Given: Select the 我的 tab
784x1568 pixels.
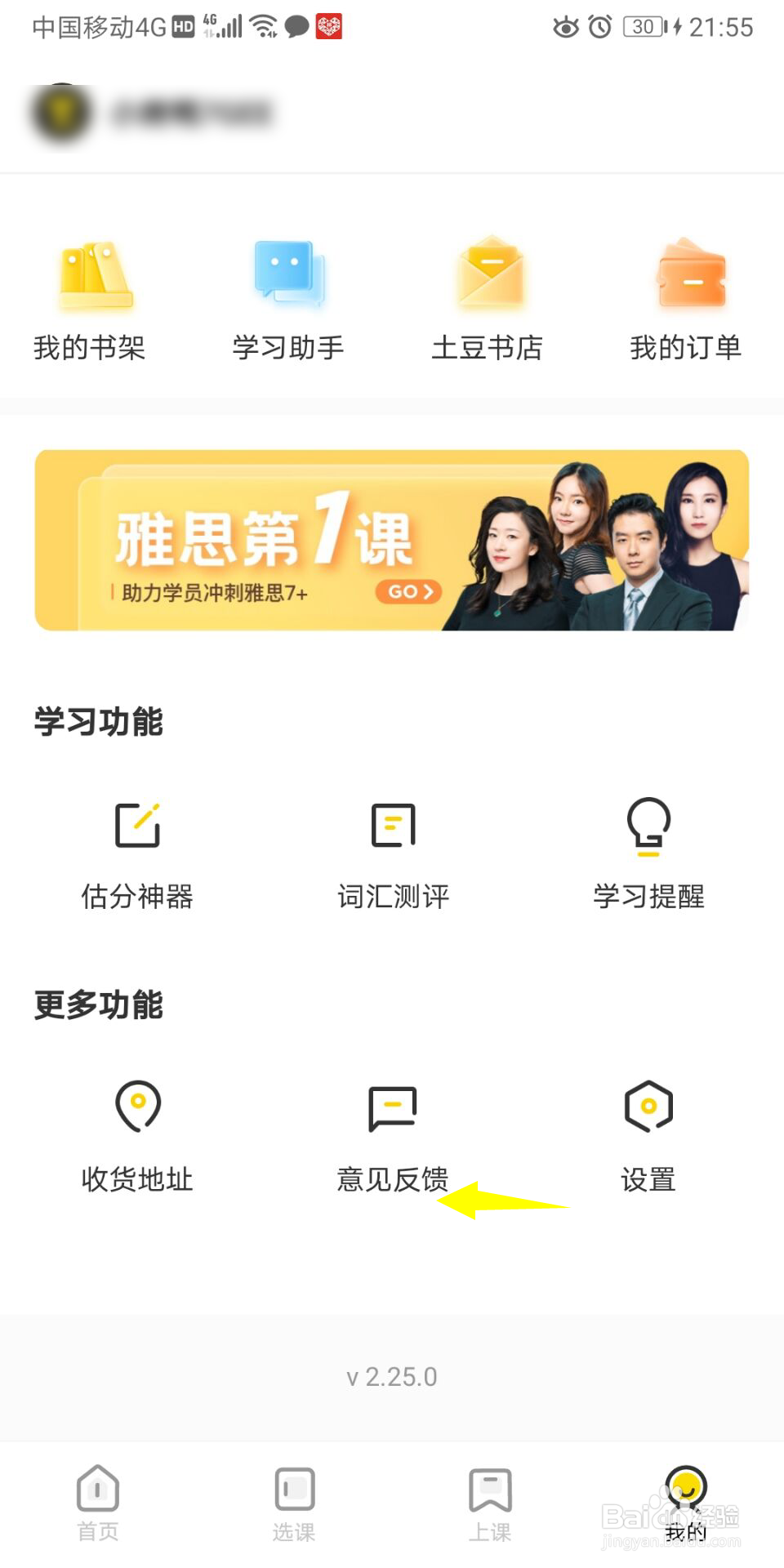Looking at the screenshot, I should tap(686, 1503).
